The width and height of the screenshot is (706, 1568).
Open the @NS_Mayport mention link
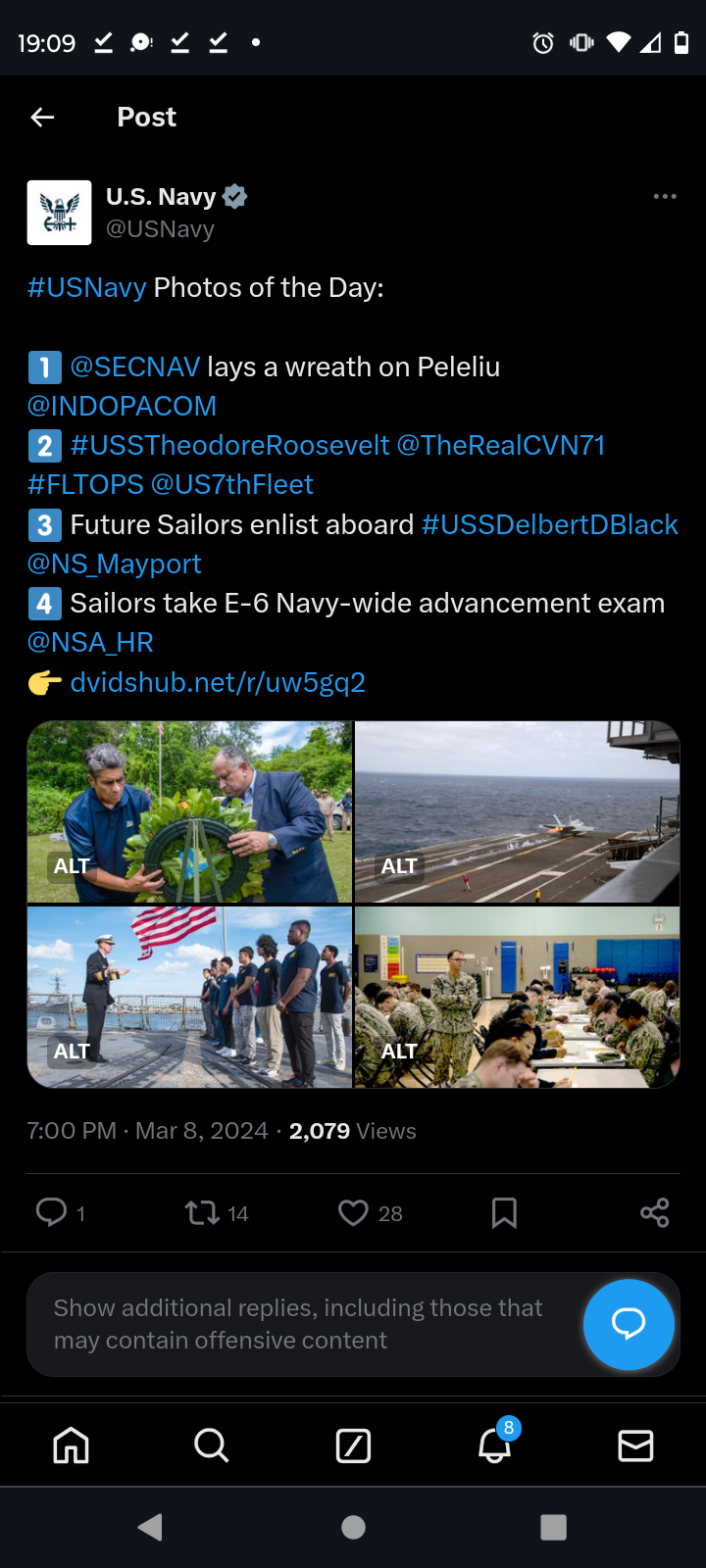114,563
